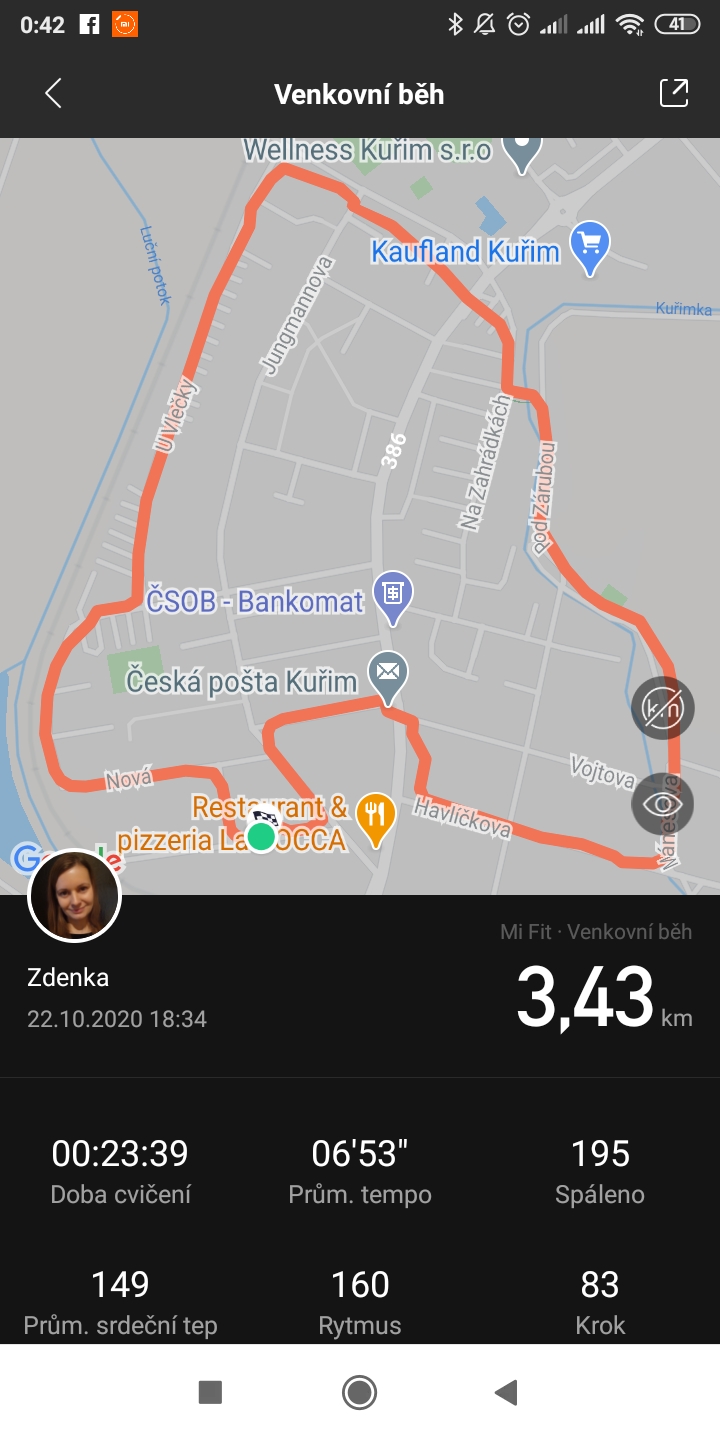
Task: Go back from Venkovní běh screen
Action: coord(53,94)
